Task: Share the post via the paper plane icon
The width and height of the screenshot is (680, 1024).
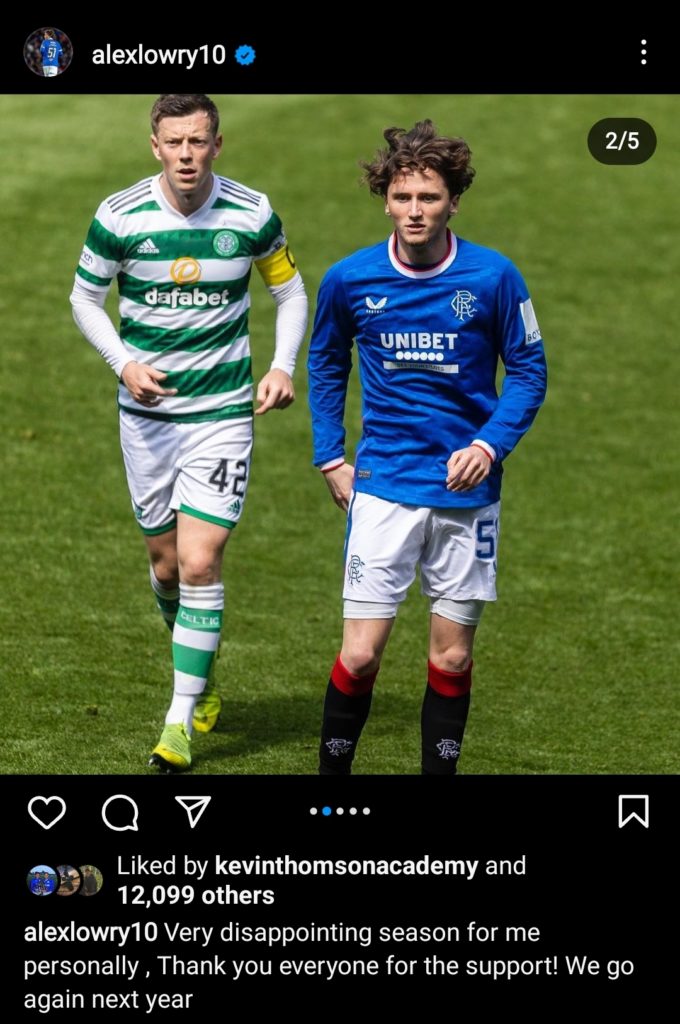Action: click(x=193, y=811)
